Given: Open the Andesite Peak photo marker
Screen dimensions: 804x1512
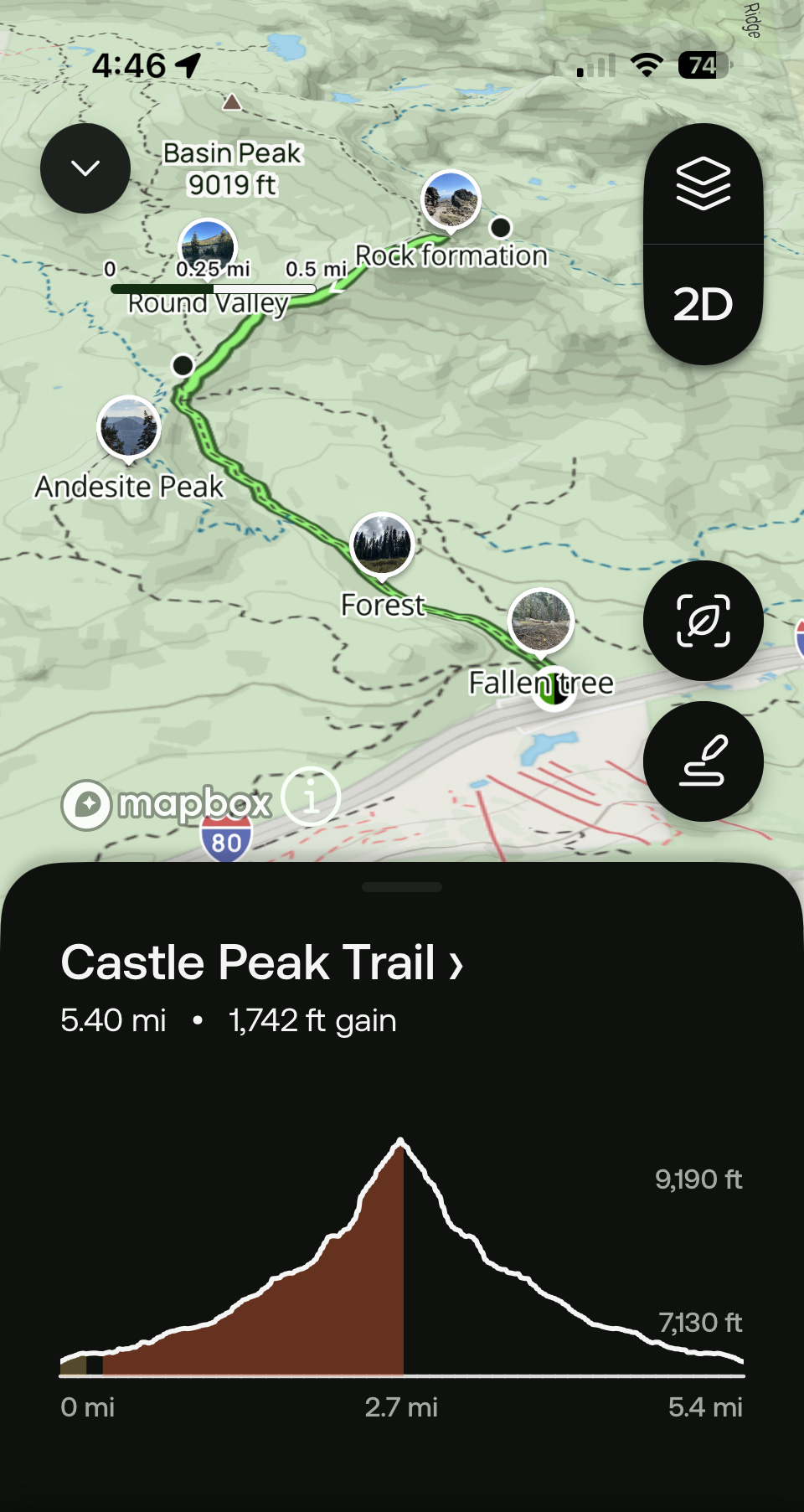Looking at the screenshot, I should [129, 427].
